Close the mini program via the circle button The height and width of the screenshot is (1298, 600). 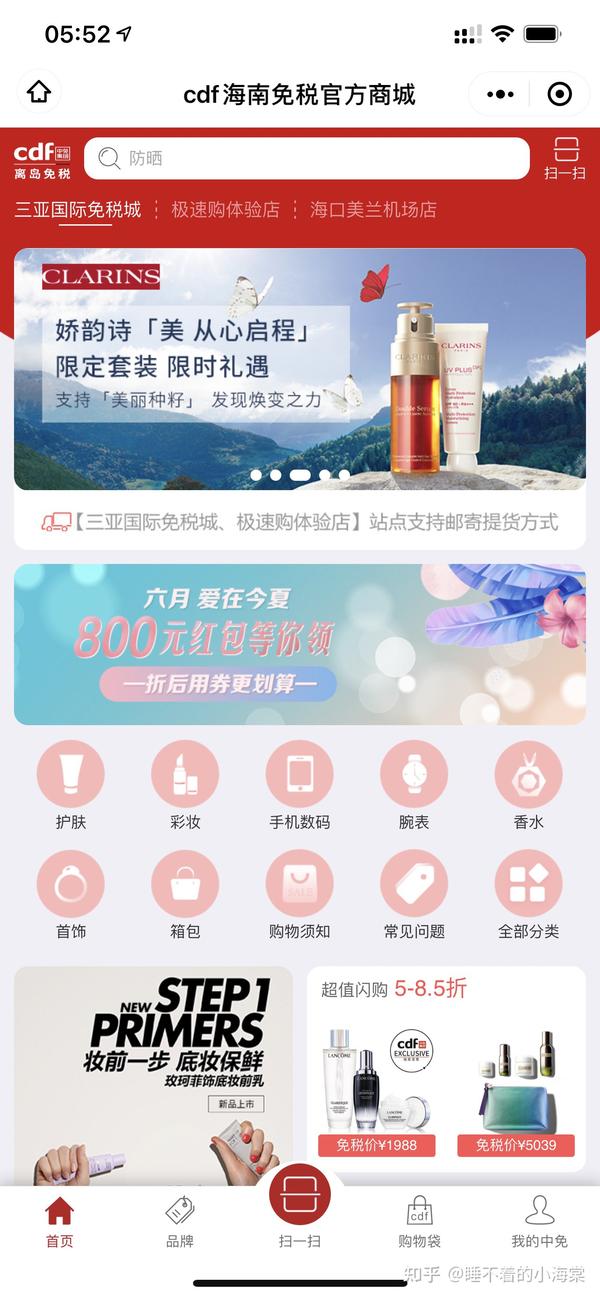tap(560, 94)
